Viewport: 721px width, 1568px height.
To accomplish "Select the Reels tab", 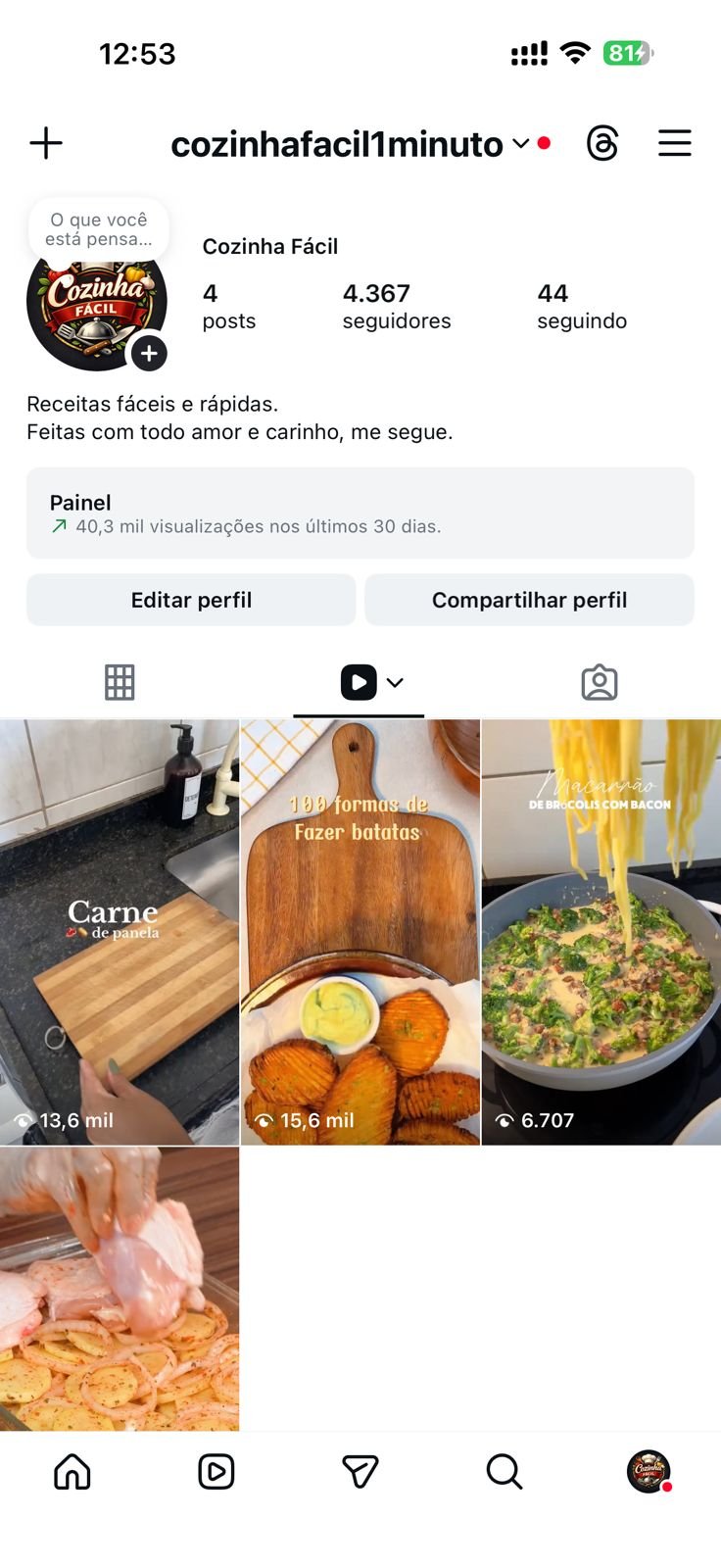I will [x=360, y=682].
